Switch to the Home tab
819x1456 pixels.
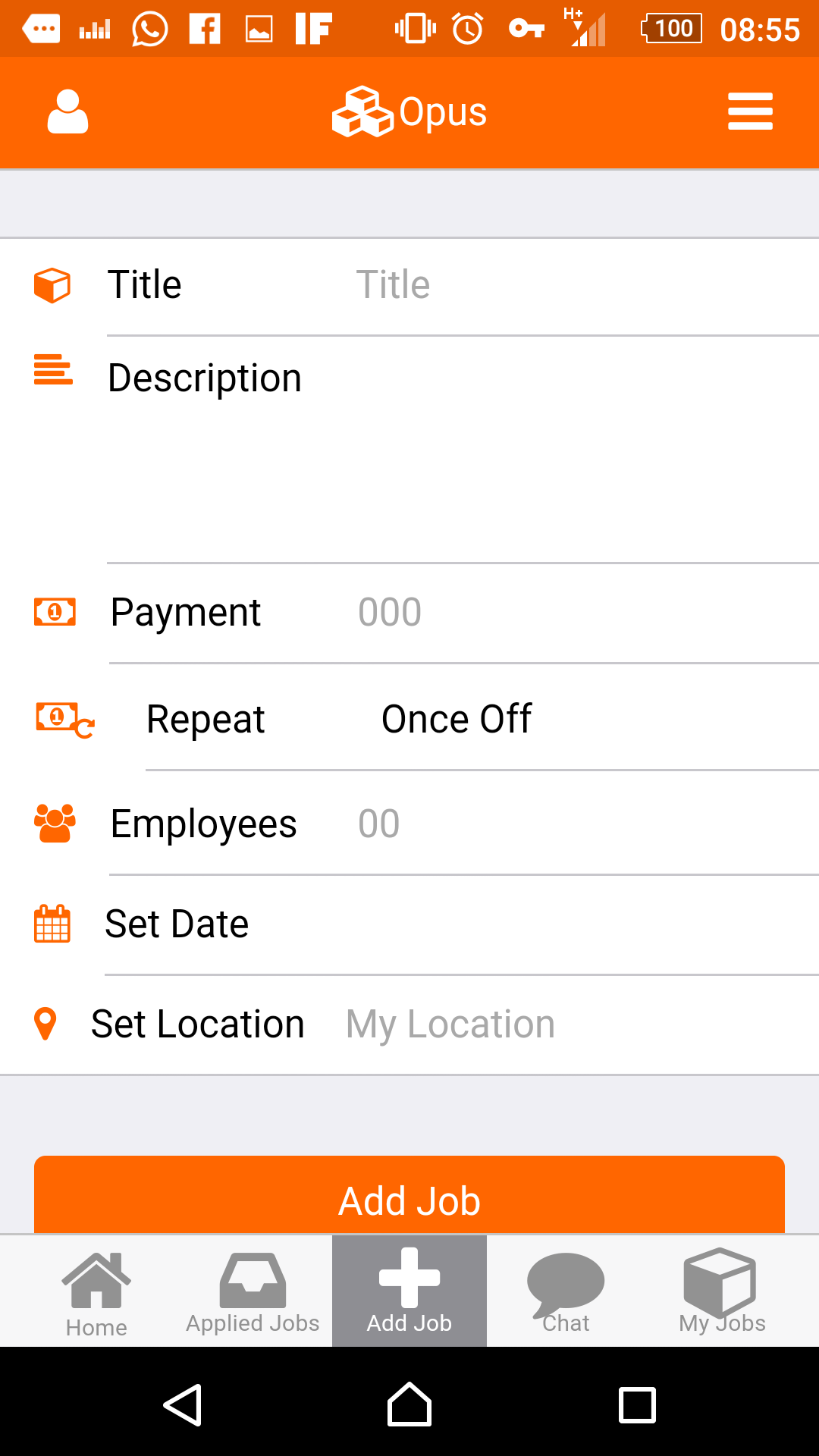coord(96,1293)
